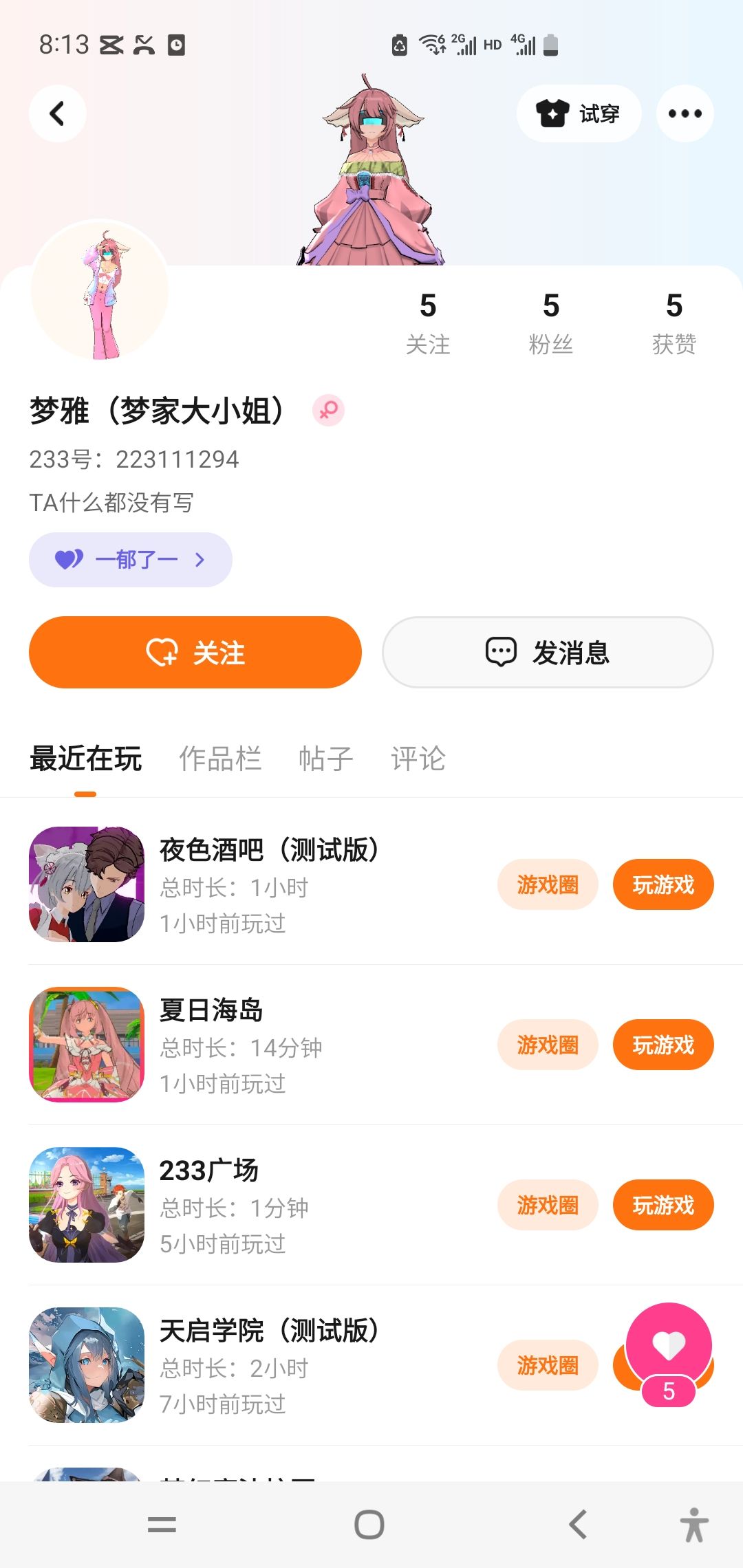Send a message via 发消息
Image resolution: width=743 pixels, height=1568 pixels.
[548, 652]
